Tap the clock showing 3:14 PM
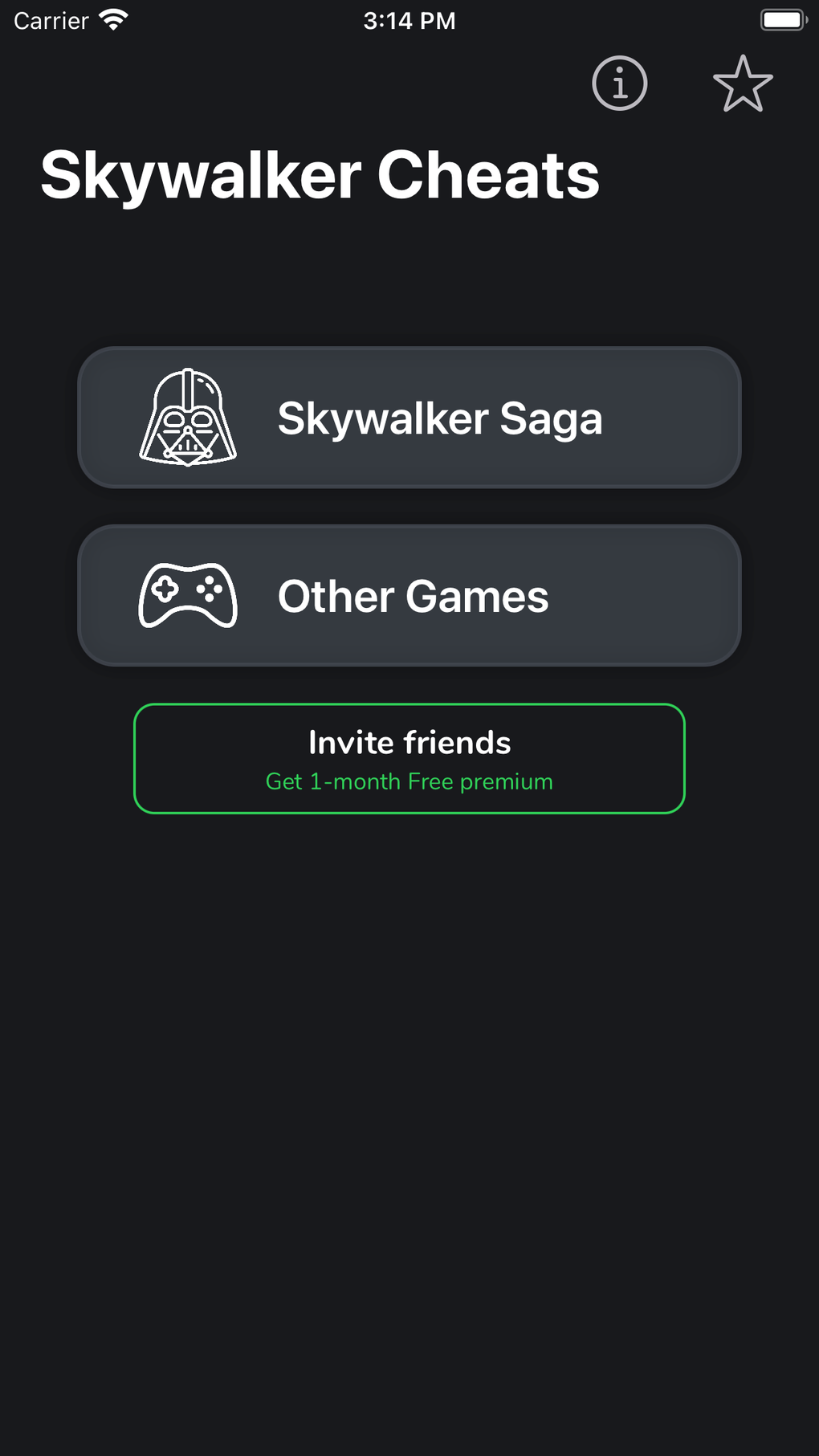 409,20
